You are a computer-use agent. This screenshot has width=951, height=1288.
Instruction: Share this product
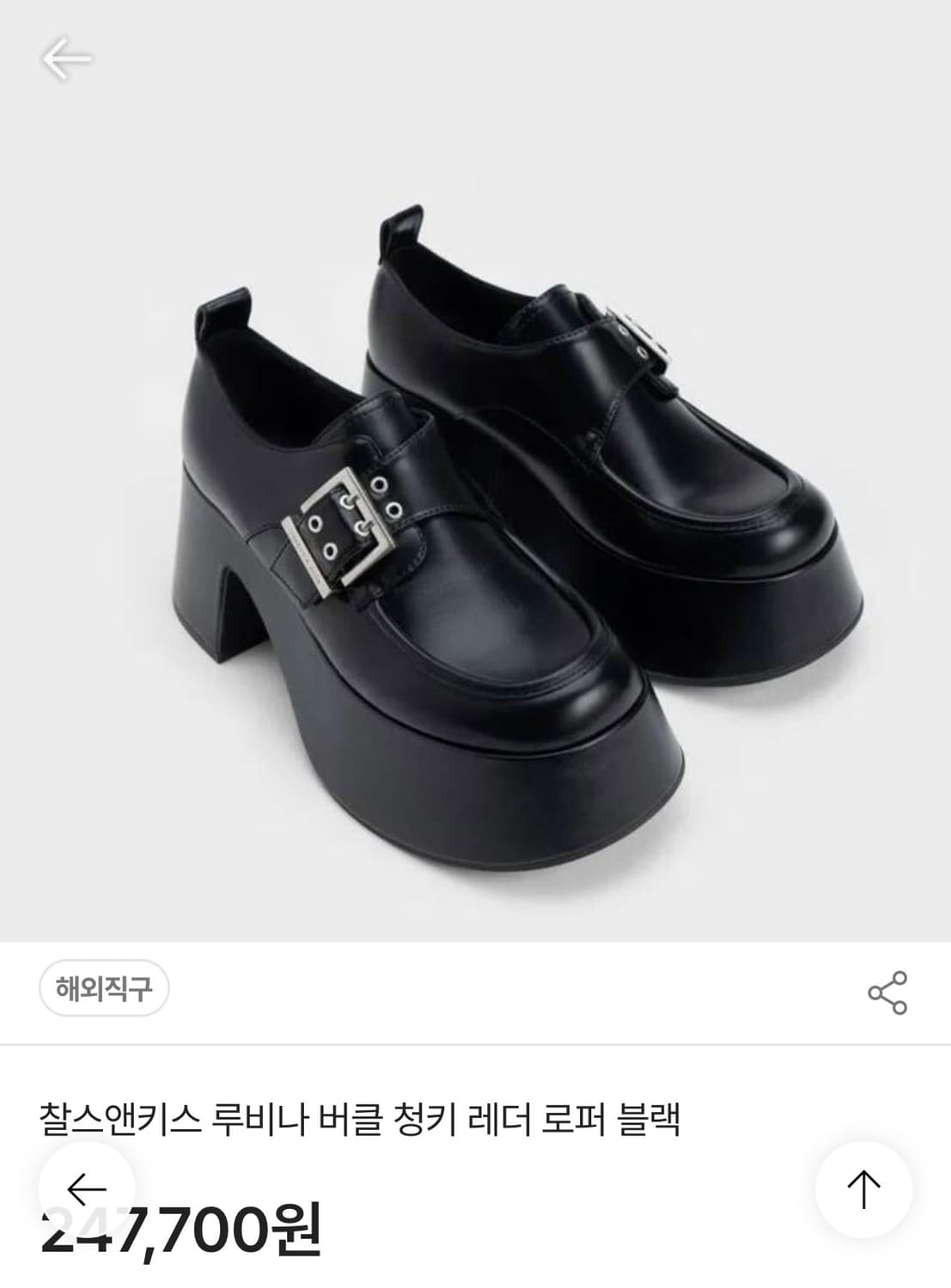click(887, 993)
